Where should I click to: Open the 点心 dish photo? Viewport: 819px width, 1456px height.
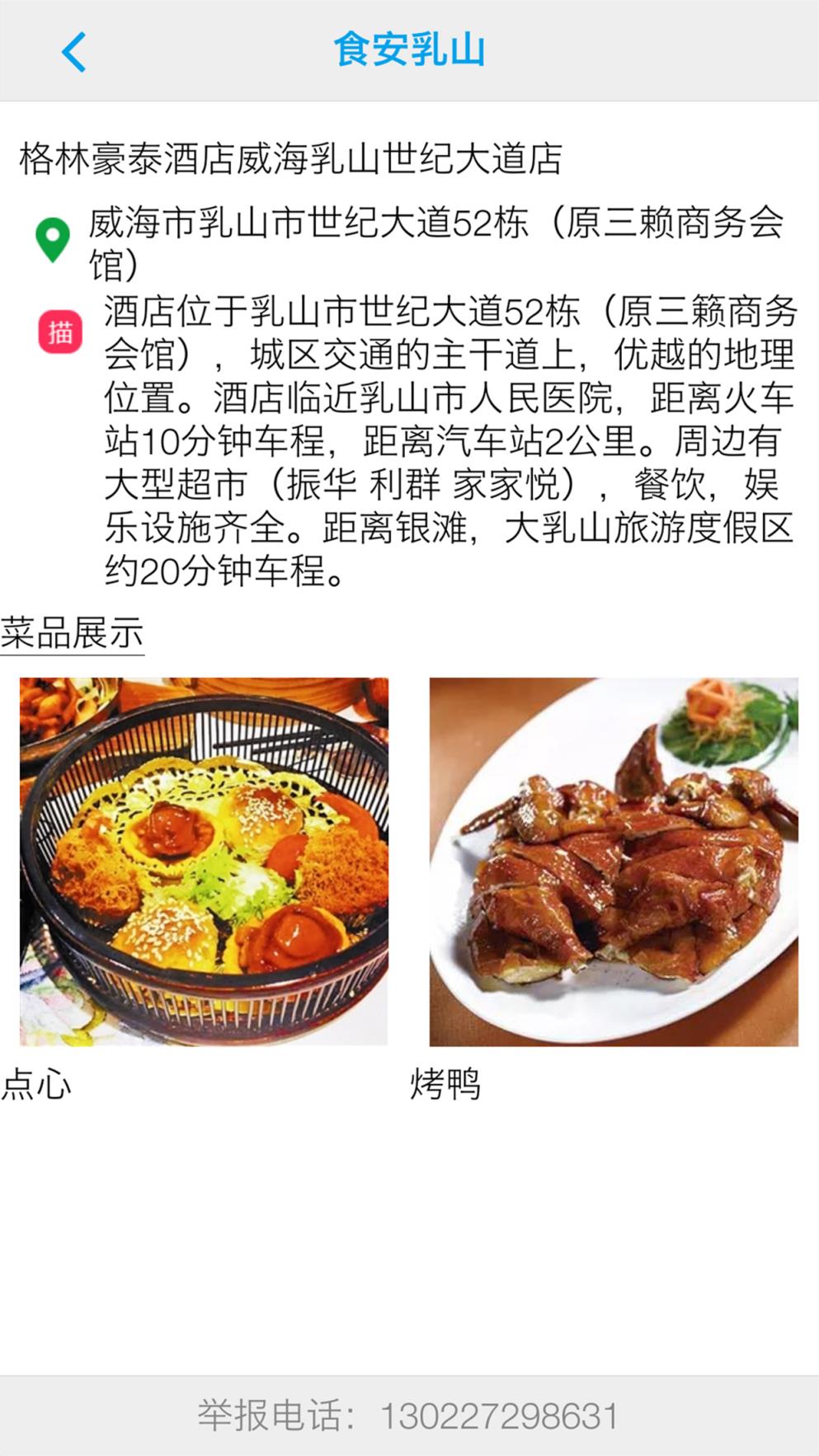(203, 857)
